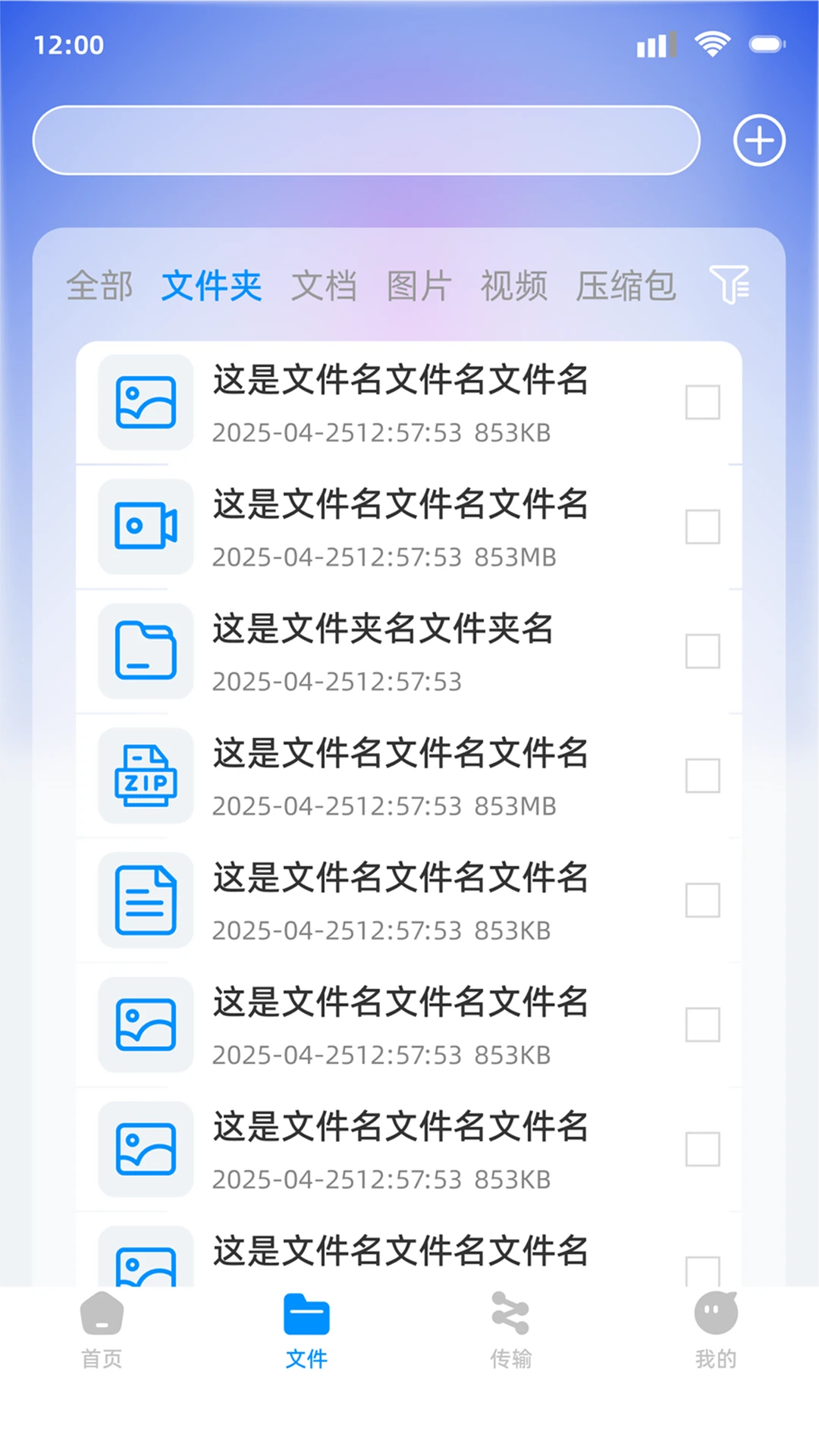Select the ZIP archive icon
819x1456 pixels.
pyautogui.click(x=144, y=776)
